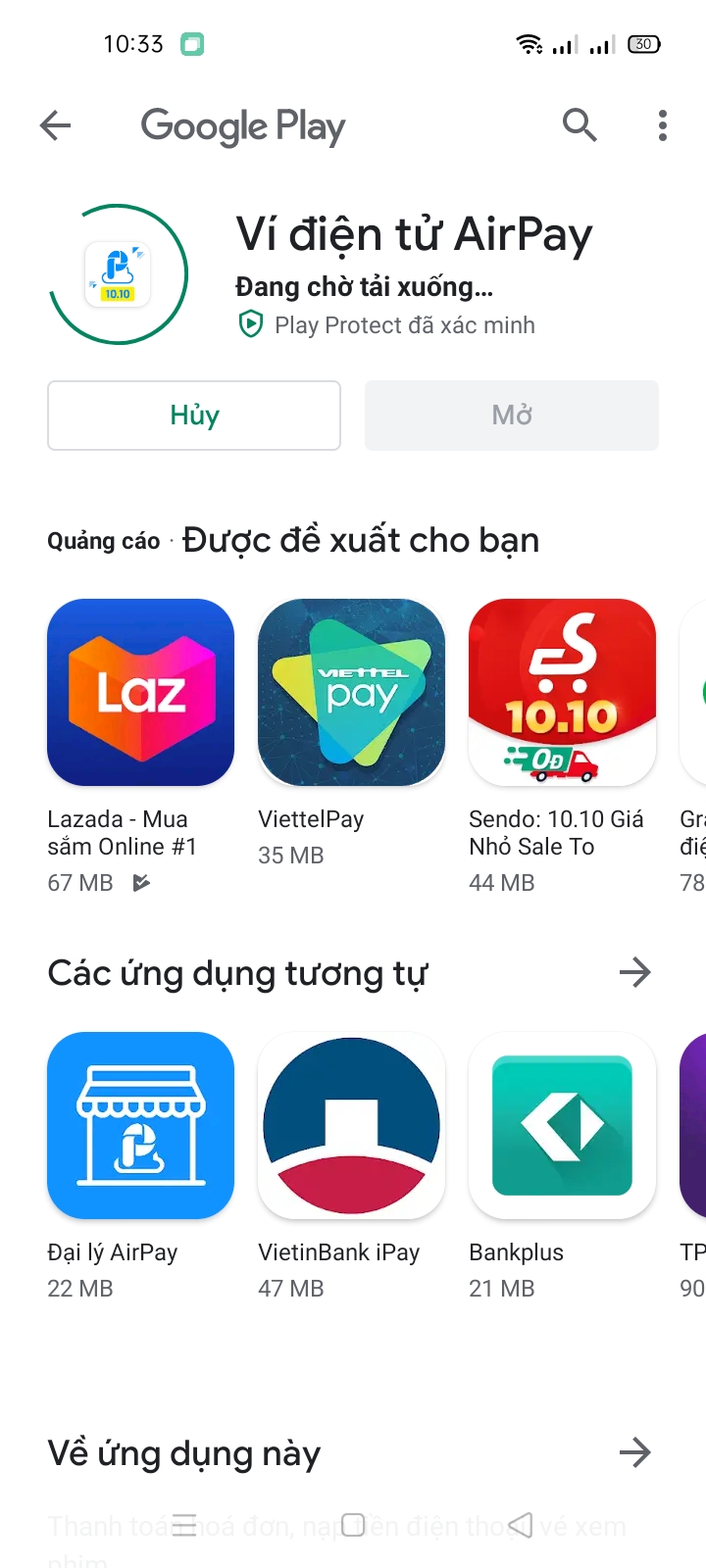Tap the system home button
The height and width of the screenshot is (1568, 706).
(353, 1525)
